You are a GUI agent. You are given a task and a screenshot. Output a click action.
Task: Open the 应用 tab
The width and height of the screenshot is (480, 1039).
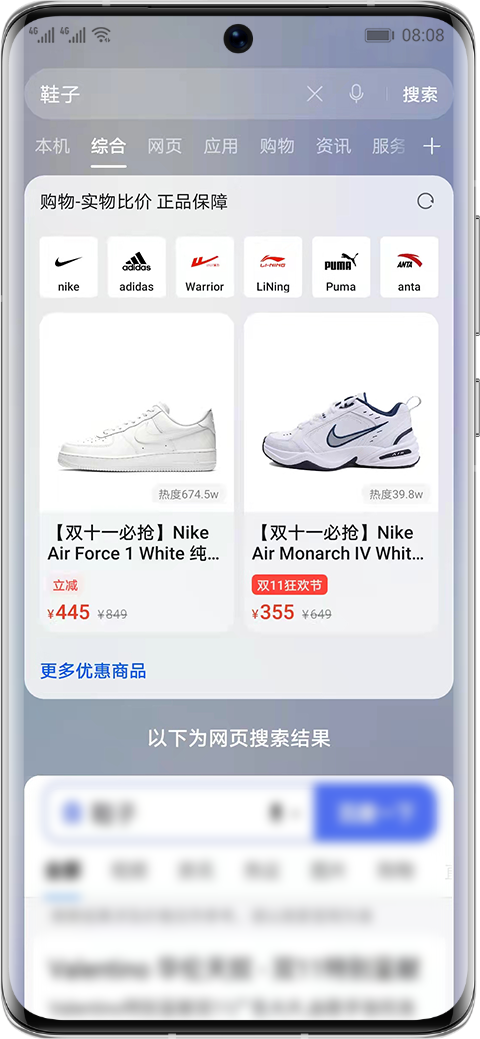(221, 146)
